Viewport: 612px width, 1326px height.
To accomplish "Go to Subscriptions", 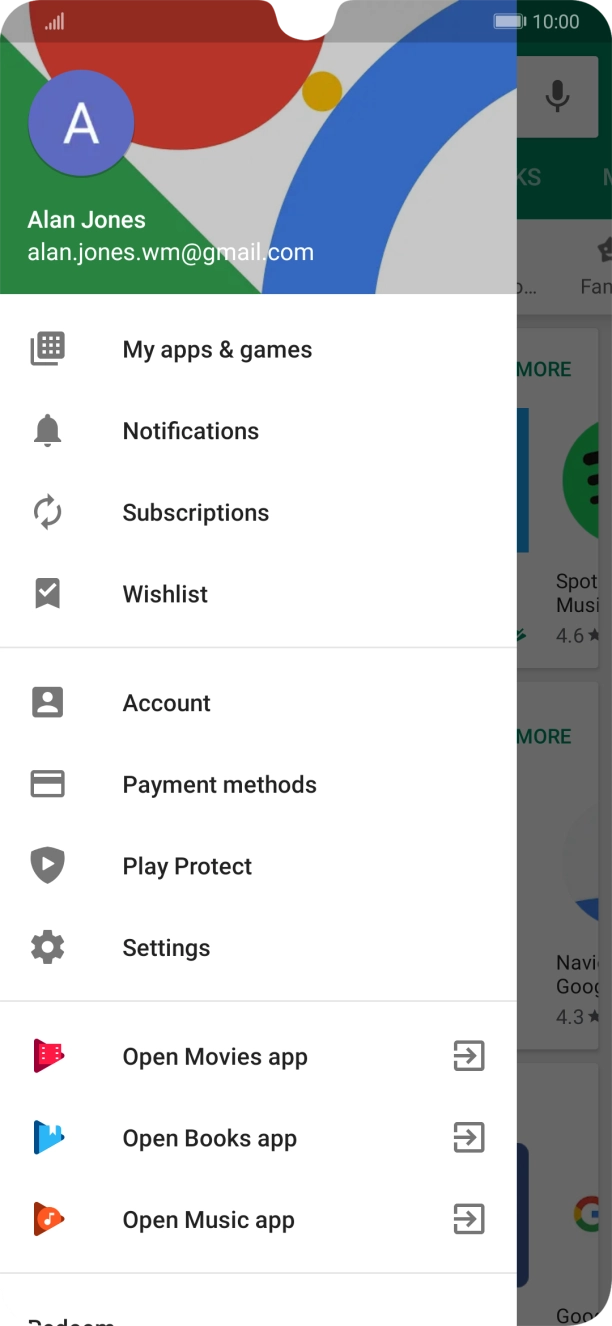I will [195, 513].
